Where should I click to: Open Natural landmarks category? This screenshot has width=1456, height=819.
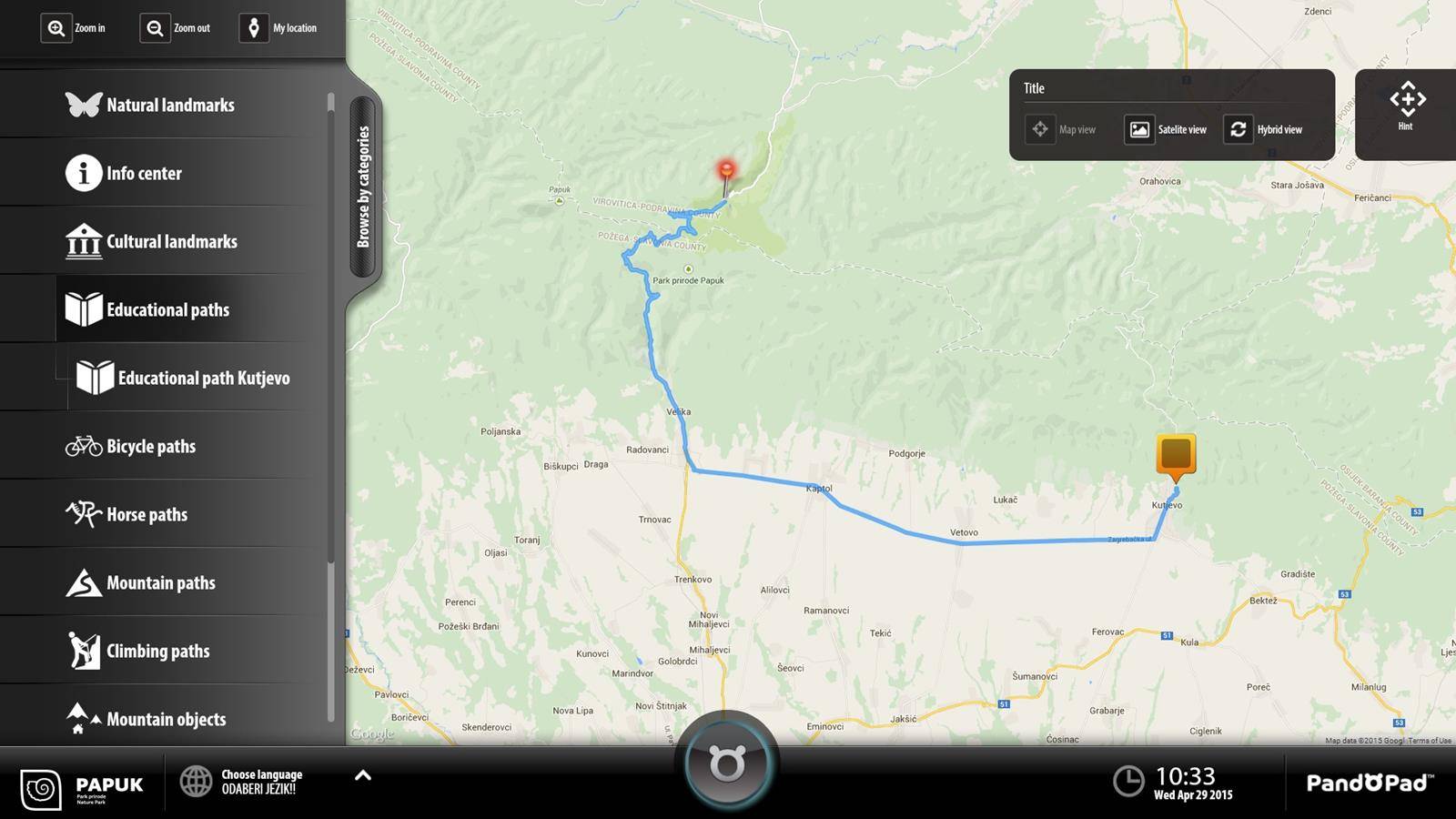tap(170, 105)
